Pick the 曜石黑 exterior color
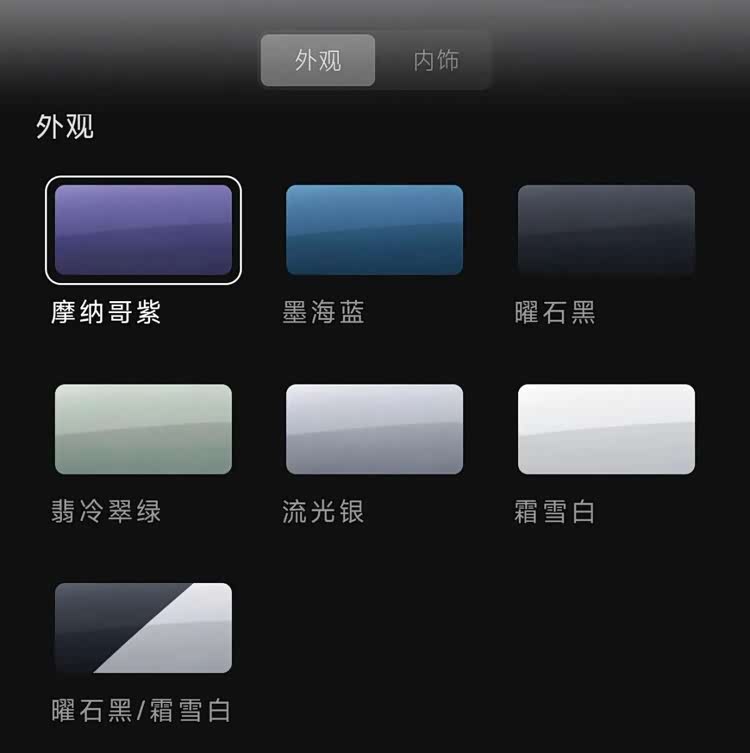 606,230
